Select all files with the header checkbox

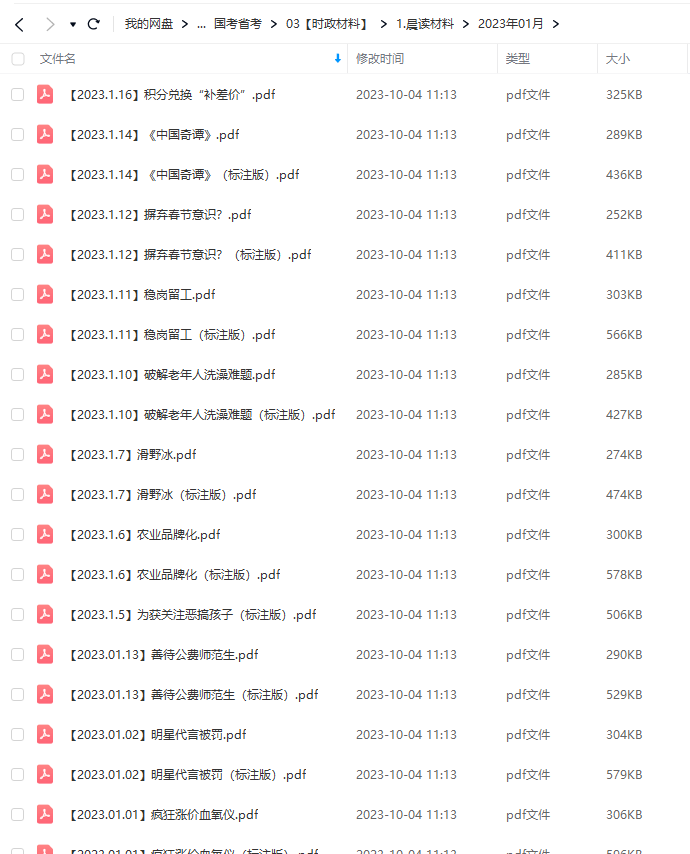coord(18,59)
